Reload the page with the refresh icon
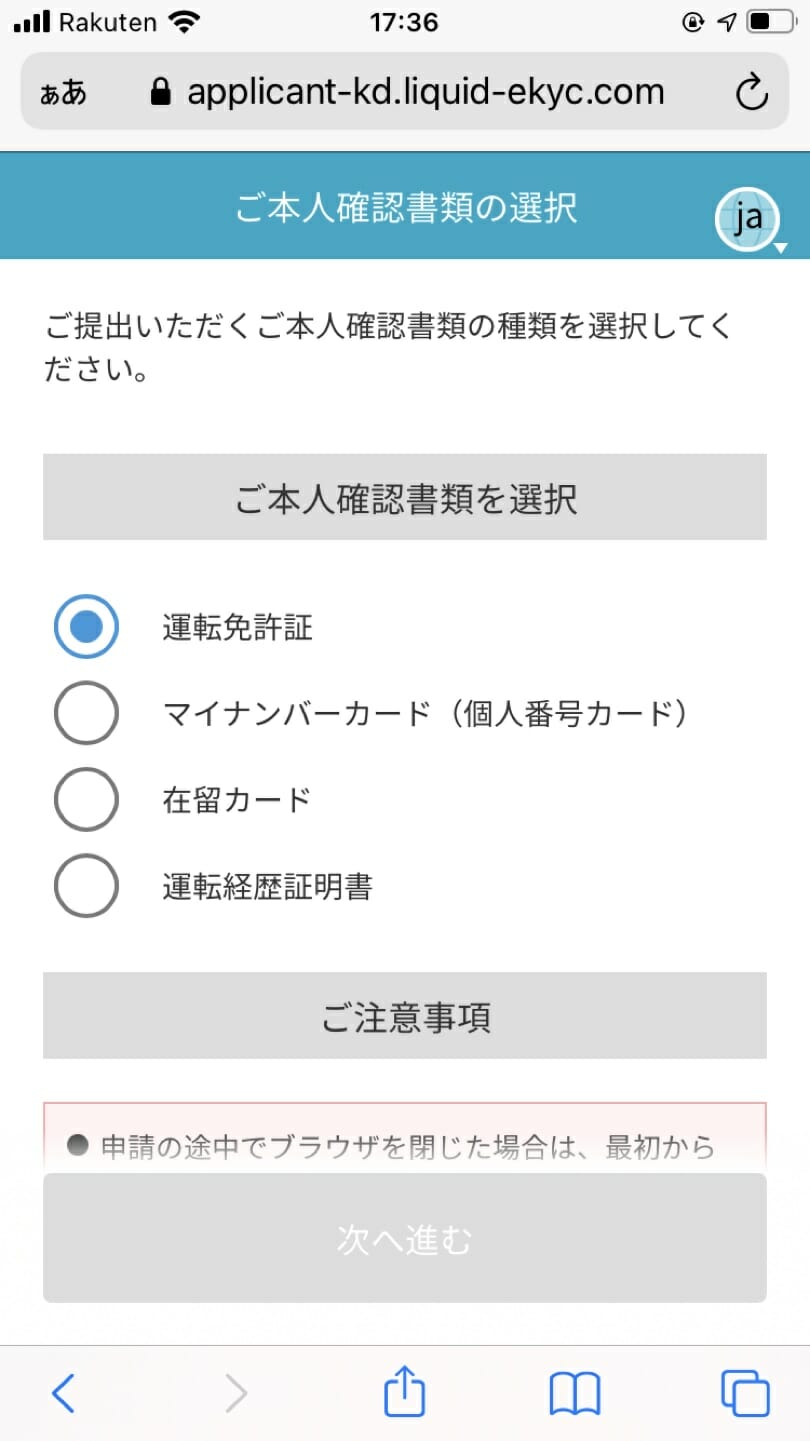 (x=751, y=92)
